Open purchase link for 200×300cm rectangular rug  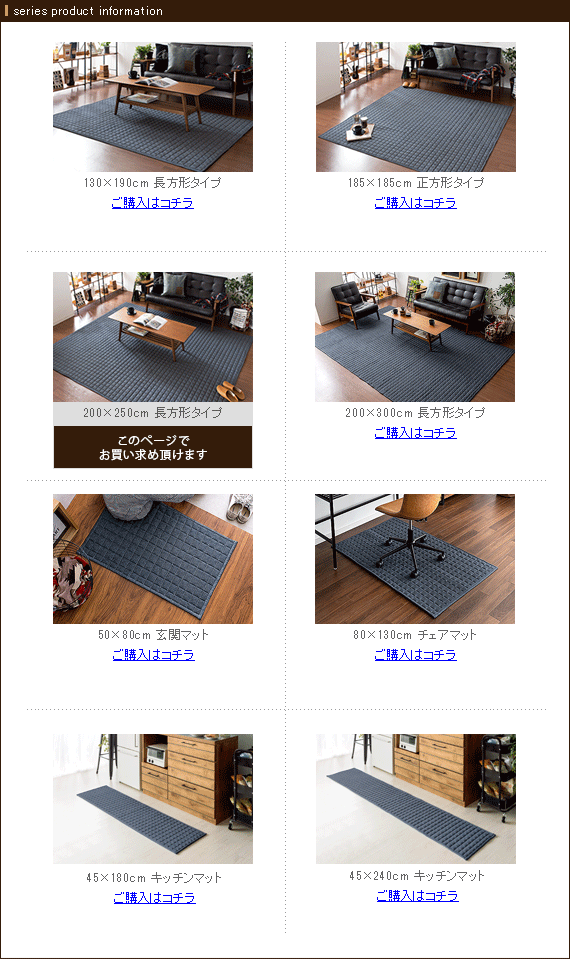(415, 432)
